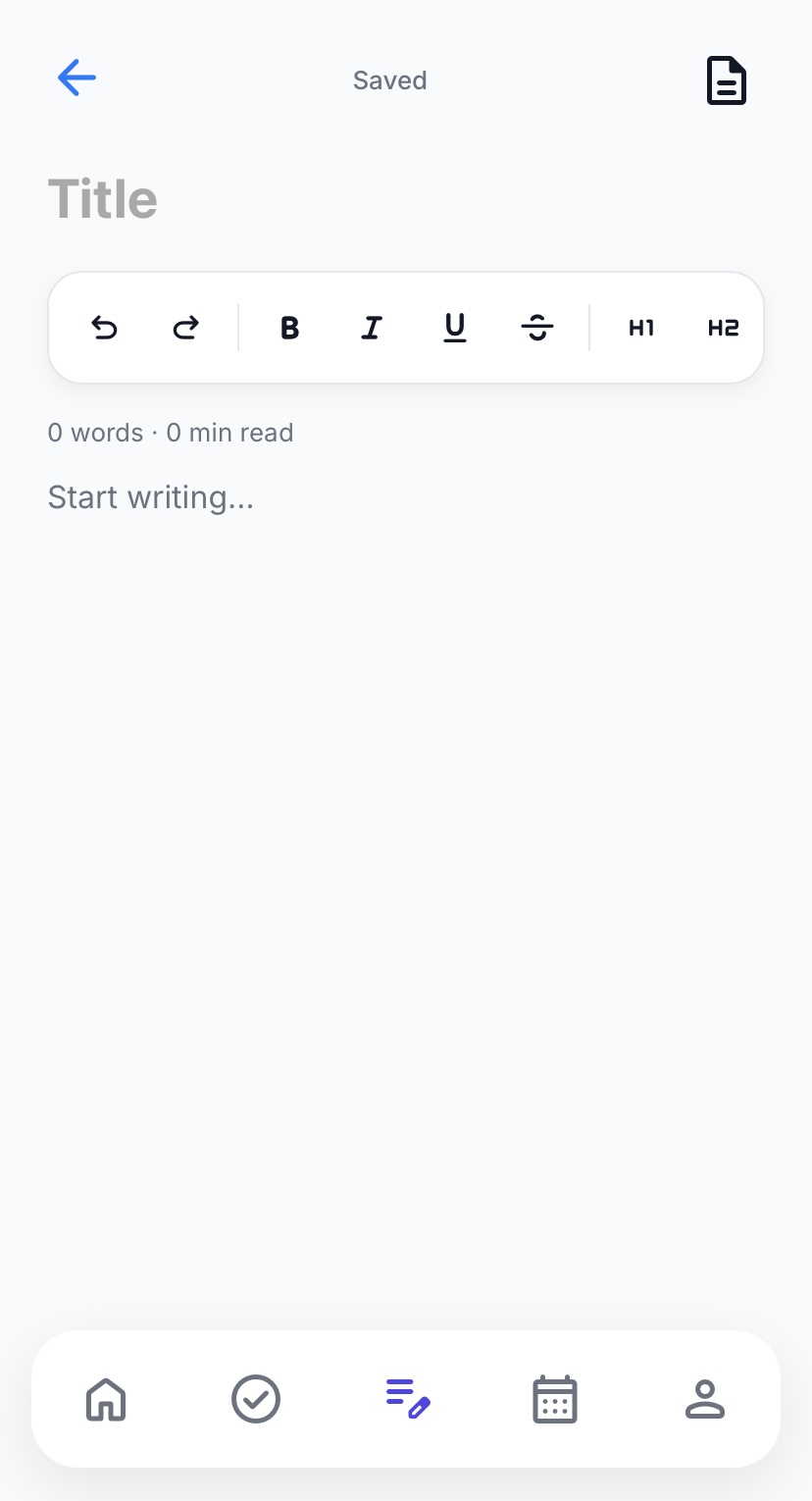Set the H1 heading style
The image size is (812, 1501).
(641, 328)
